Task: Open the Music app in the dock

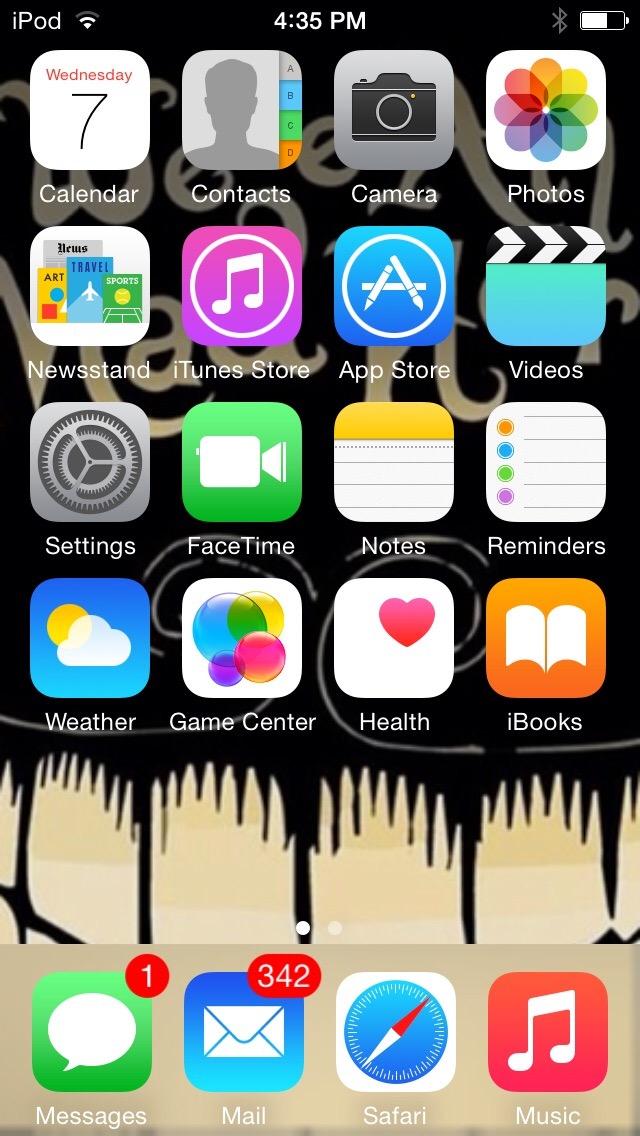Action: tap(548, 1032)
